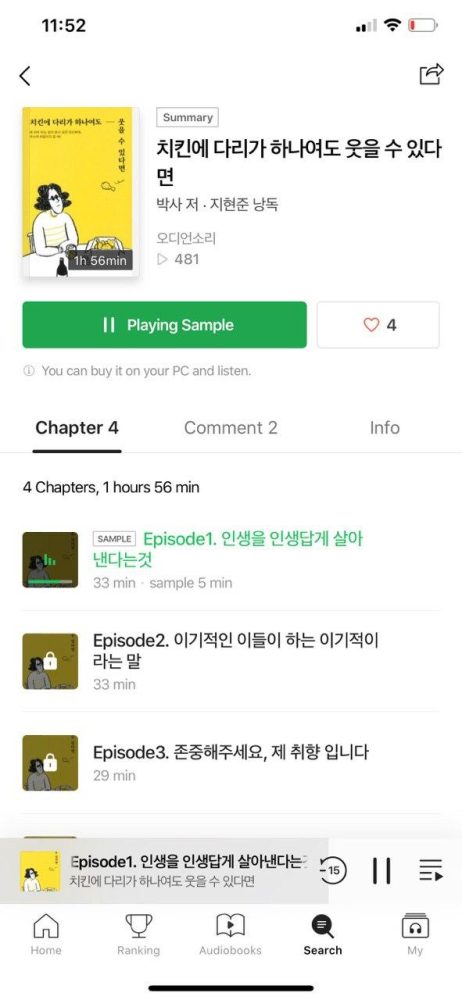Open the My tab
Image resolution: width=462 pixels, height=1000 pixels.
[x=415, y=934]
